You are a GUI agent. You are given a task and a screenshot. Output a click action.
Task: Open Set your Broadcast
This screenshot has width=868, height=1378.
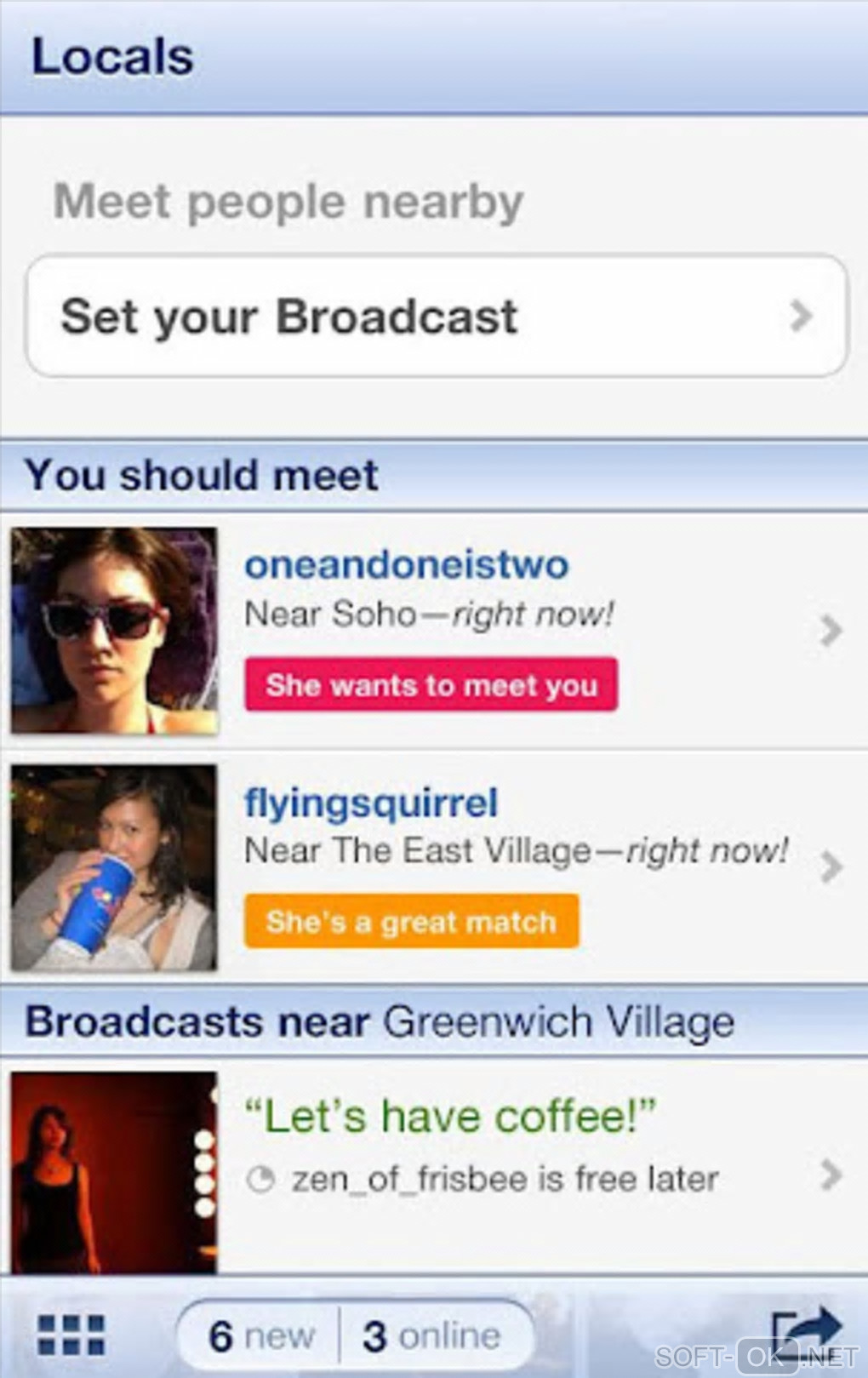click(x=437, y=316)
